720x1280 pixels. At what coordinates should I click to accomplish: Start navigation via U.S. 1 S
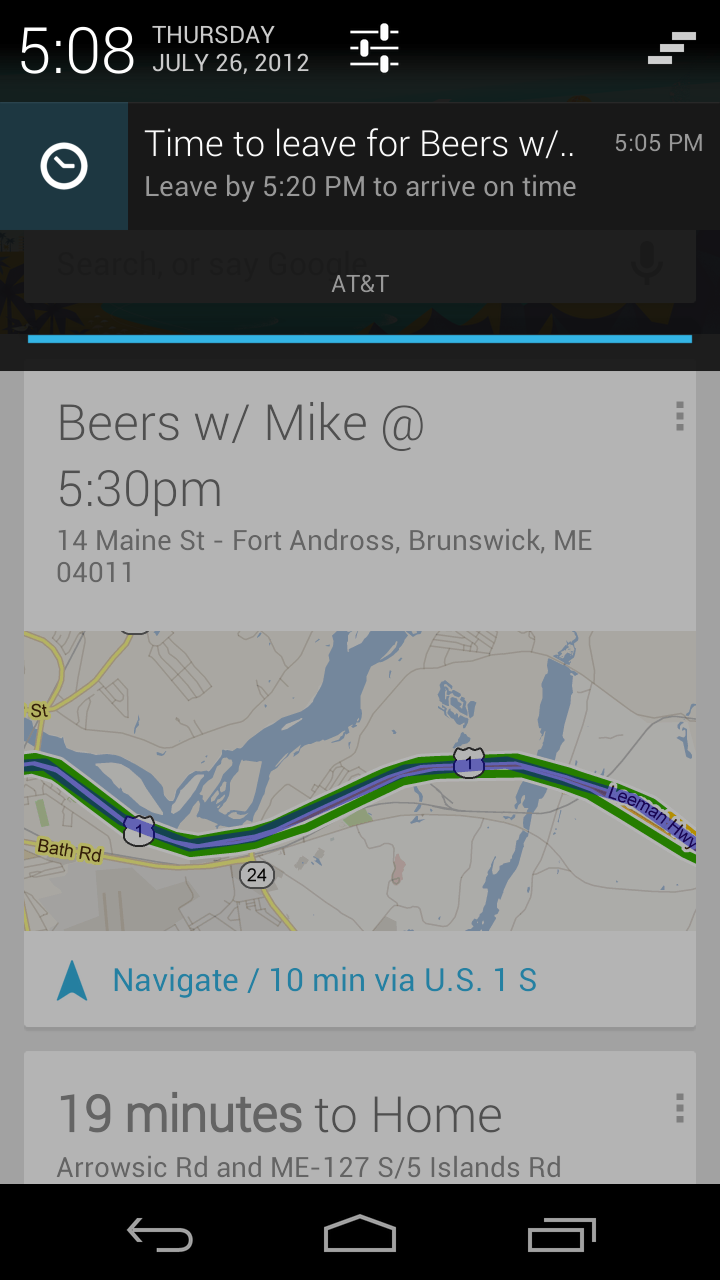pyautogui.click(x=324, y=980)
